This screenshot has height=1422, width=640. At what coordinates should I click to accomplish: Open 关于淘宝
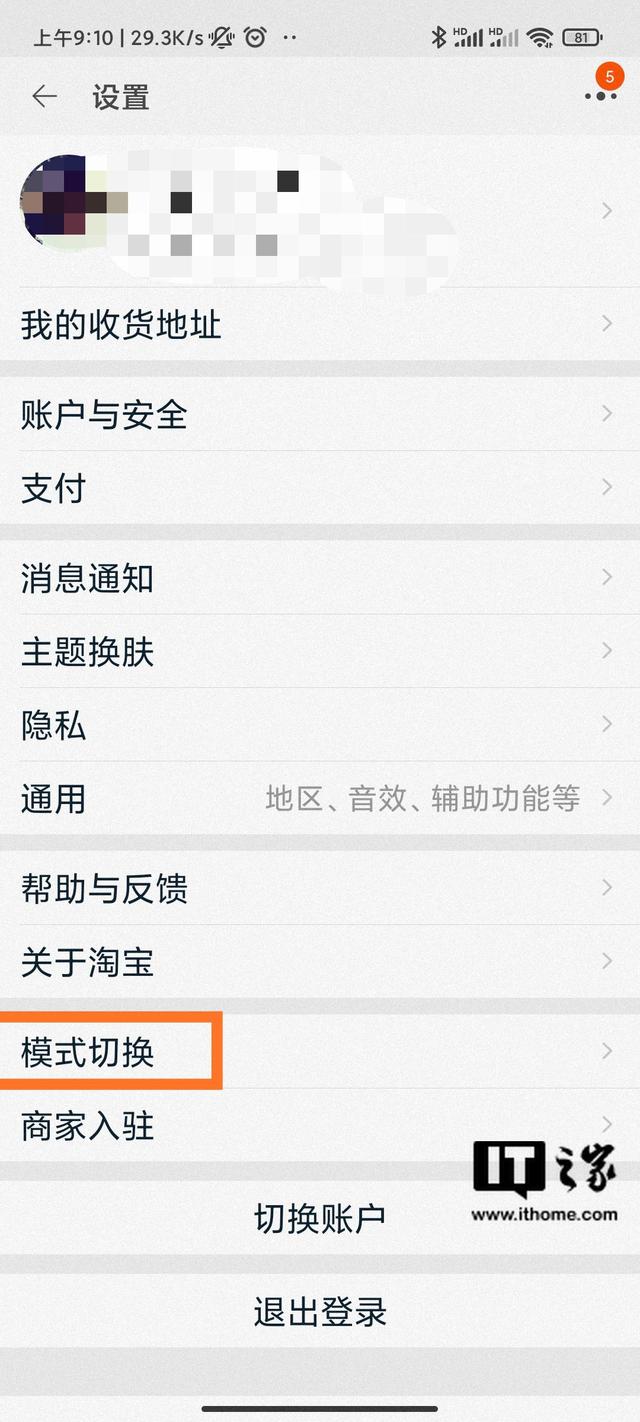[320, 962]
